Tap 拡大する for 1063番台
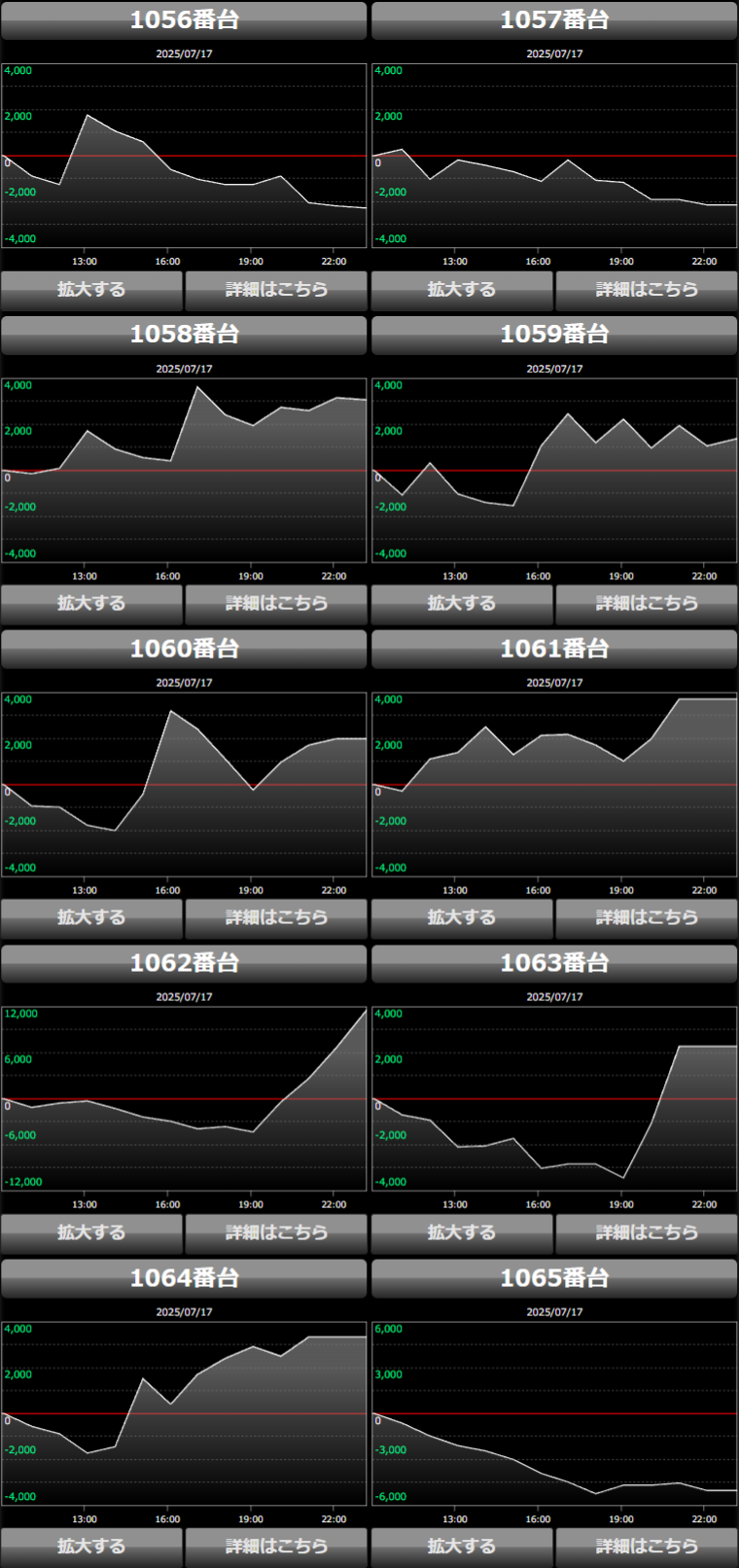This screenshot has height=1568, width=739. pos(462,1233)
